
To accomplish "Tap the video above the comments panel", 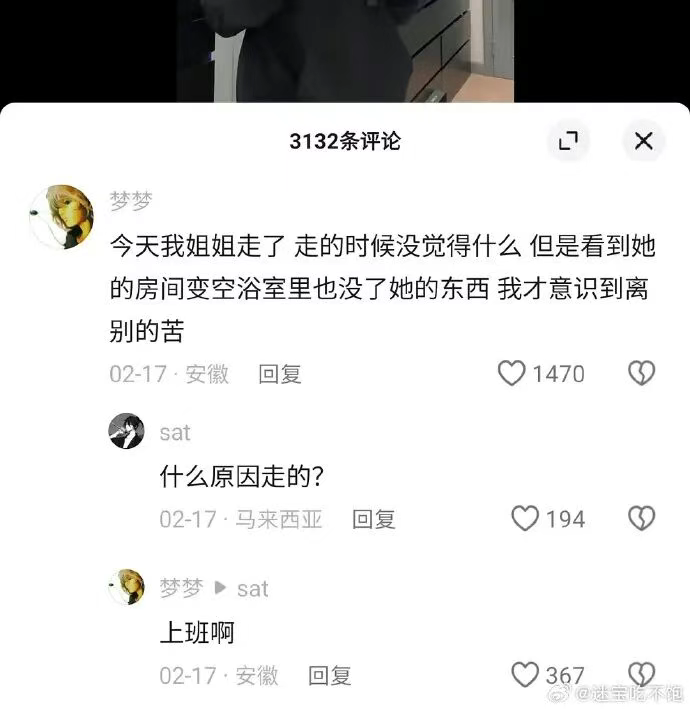I will (345, 50).
